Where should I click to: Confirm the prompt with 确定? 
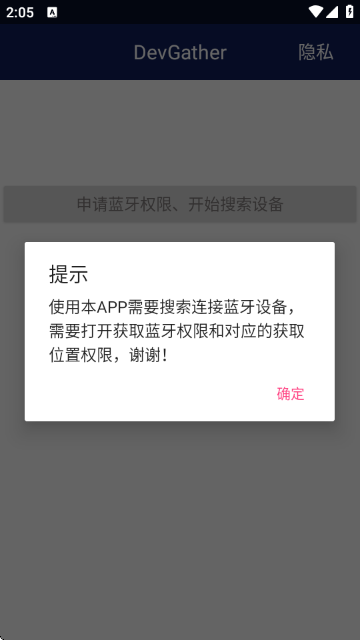290,394
